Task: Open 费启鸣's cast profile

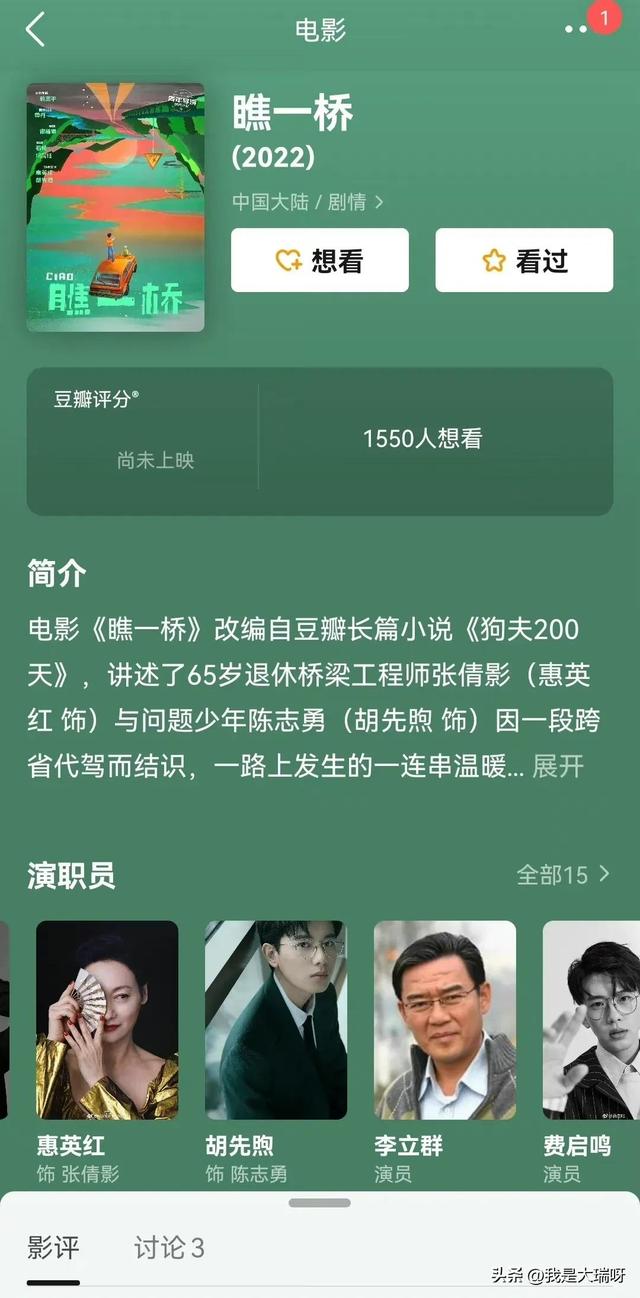Action: [591, 1052]
